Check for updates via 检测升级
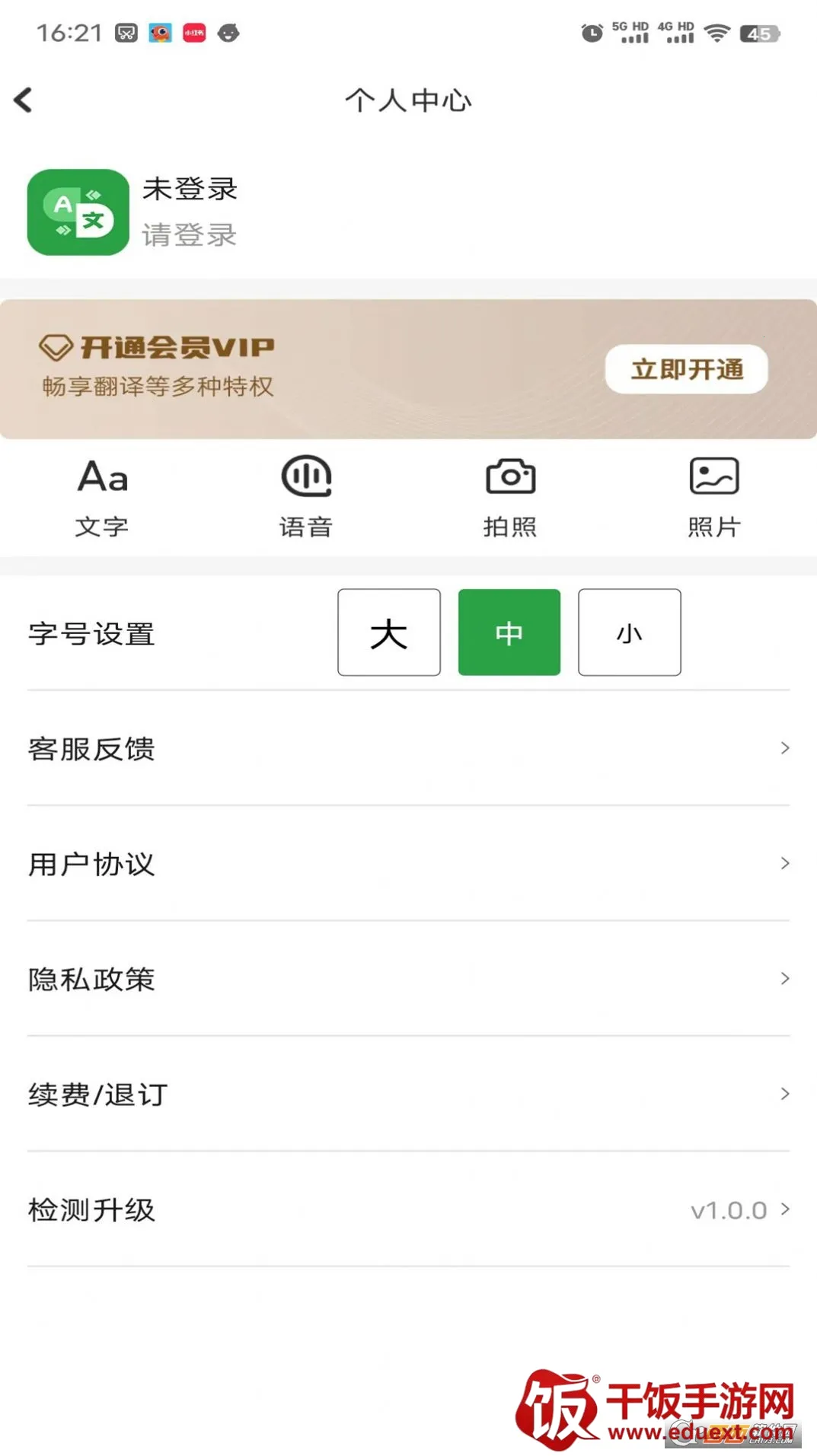Image resolution: width=817 pixels, height=1456 pixels. [408, 1209]
